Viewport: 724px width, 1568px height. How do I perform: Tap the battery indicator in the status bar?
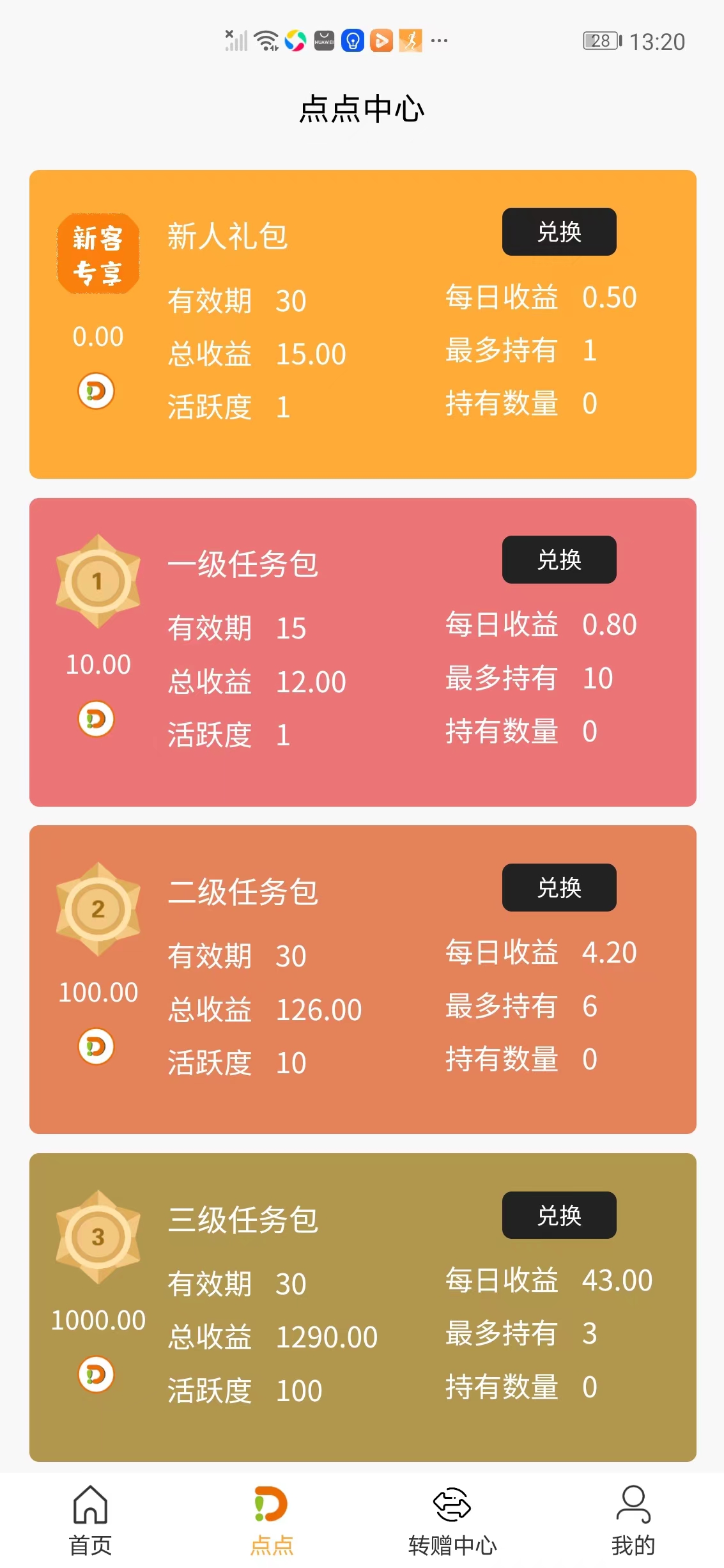[601, 40]
